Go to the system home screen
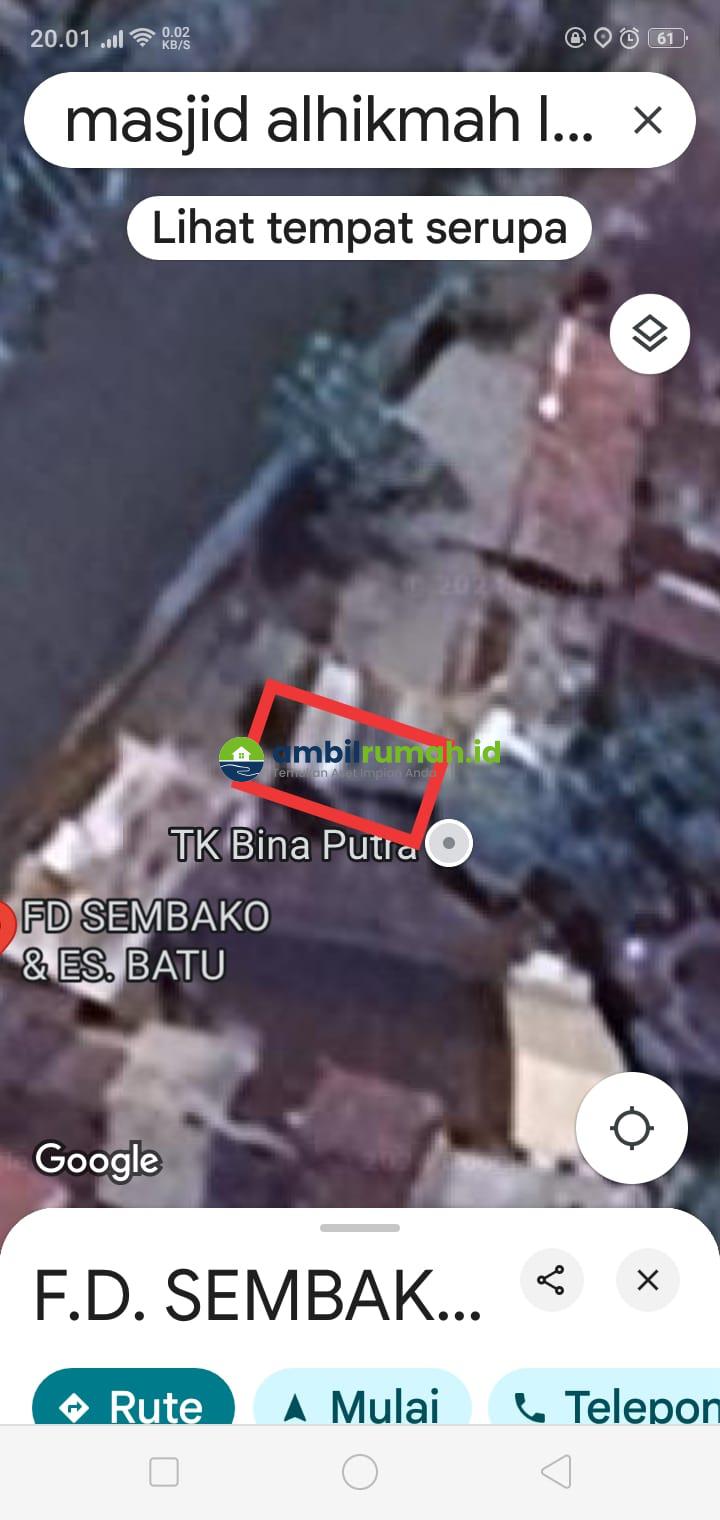 (360, 1472)
